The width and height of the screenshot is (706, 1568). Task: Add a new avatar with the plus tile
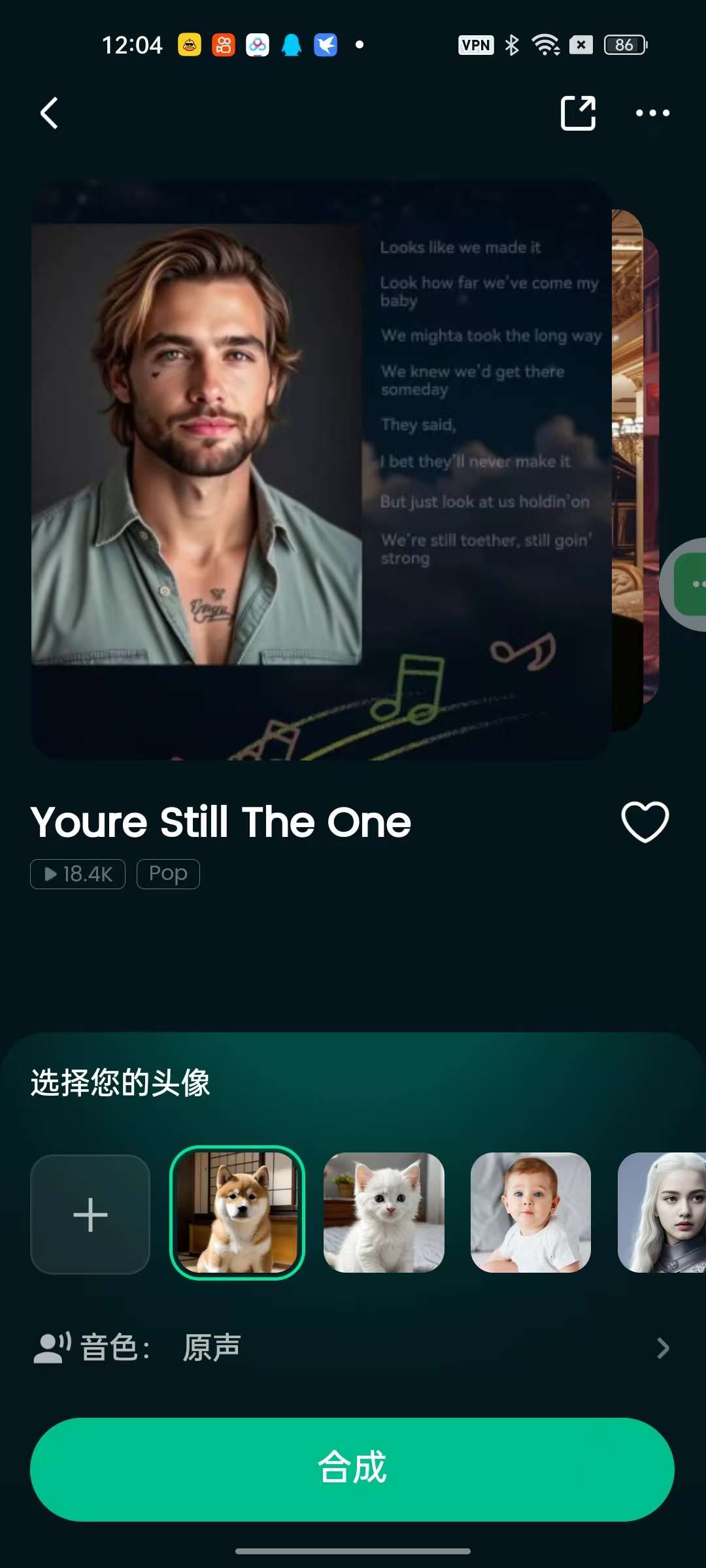(90, 1214)
